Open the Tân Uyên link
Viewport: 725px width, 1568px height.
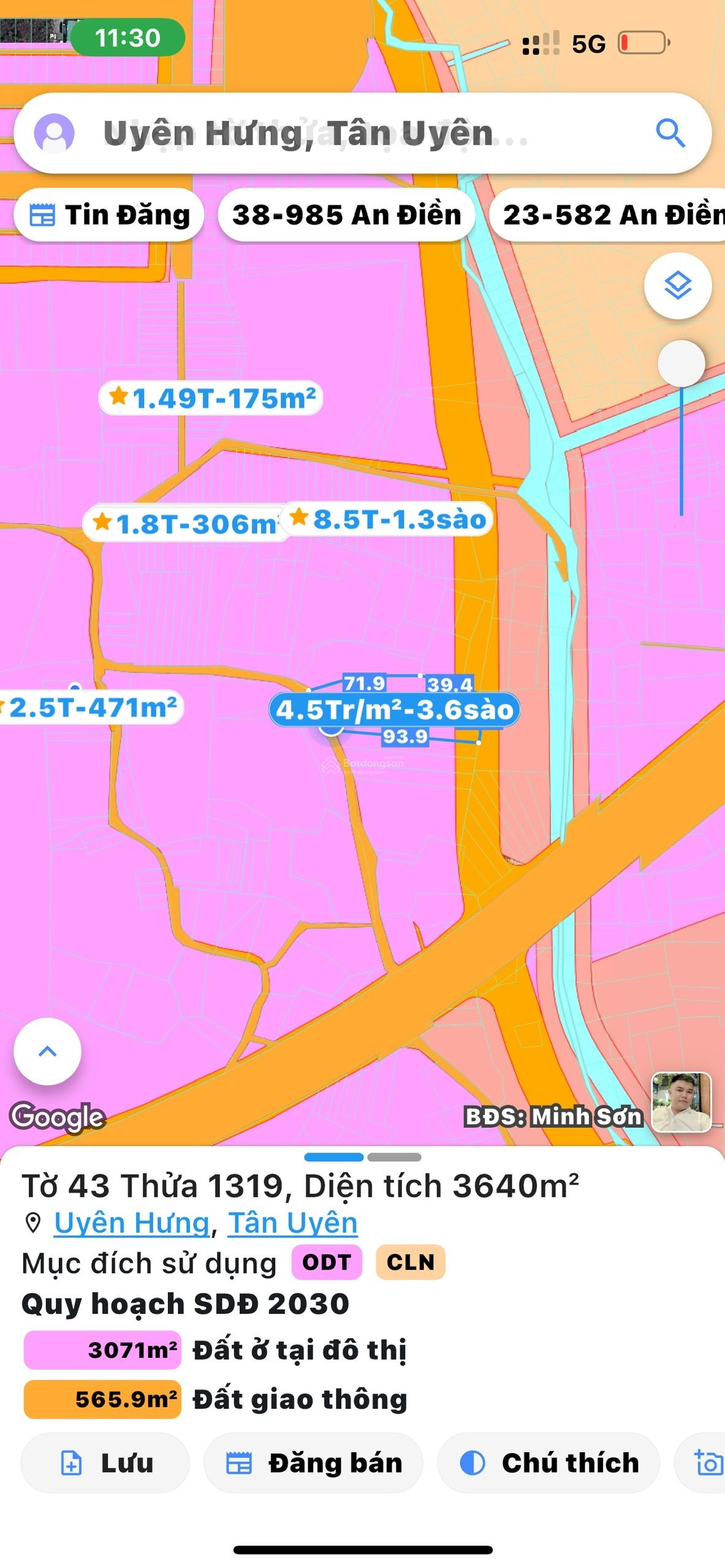point(292,1223)
